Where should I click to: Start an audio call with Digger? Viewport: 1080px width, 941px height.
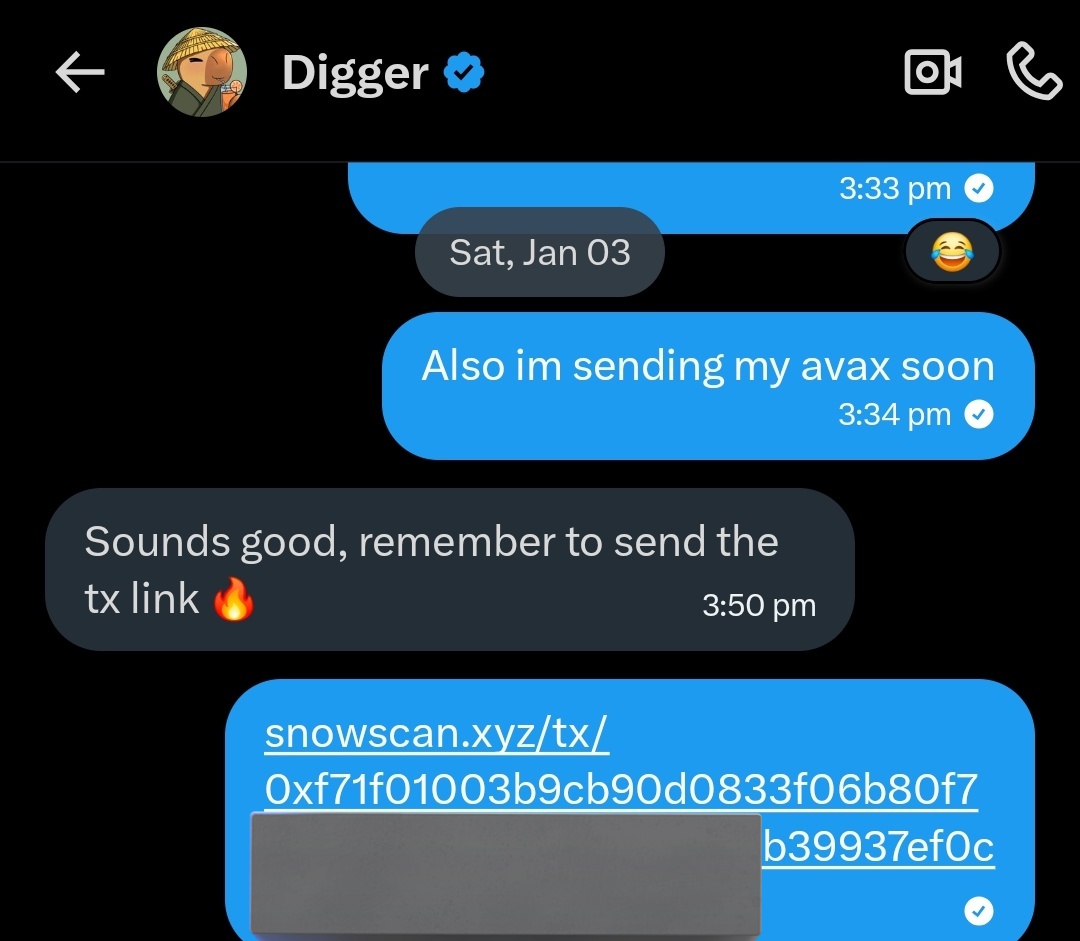coord(1033,73)
